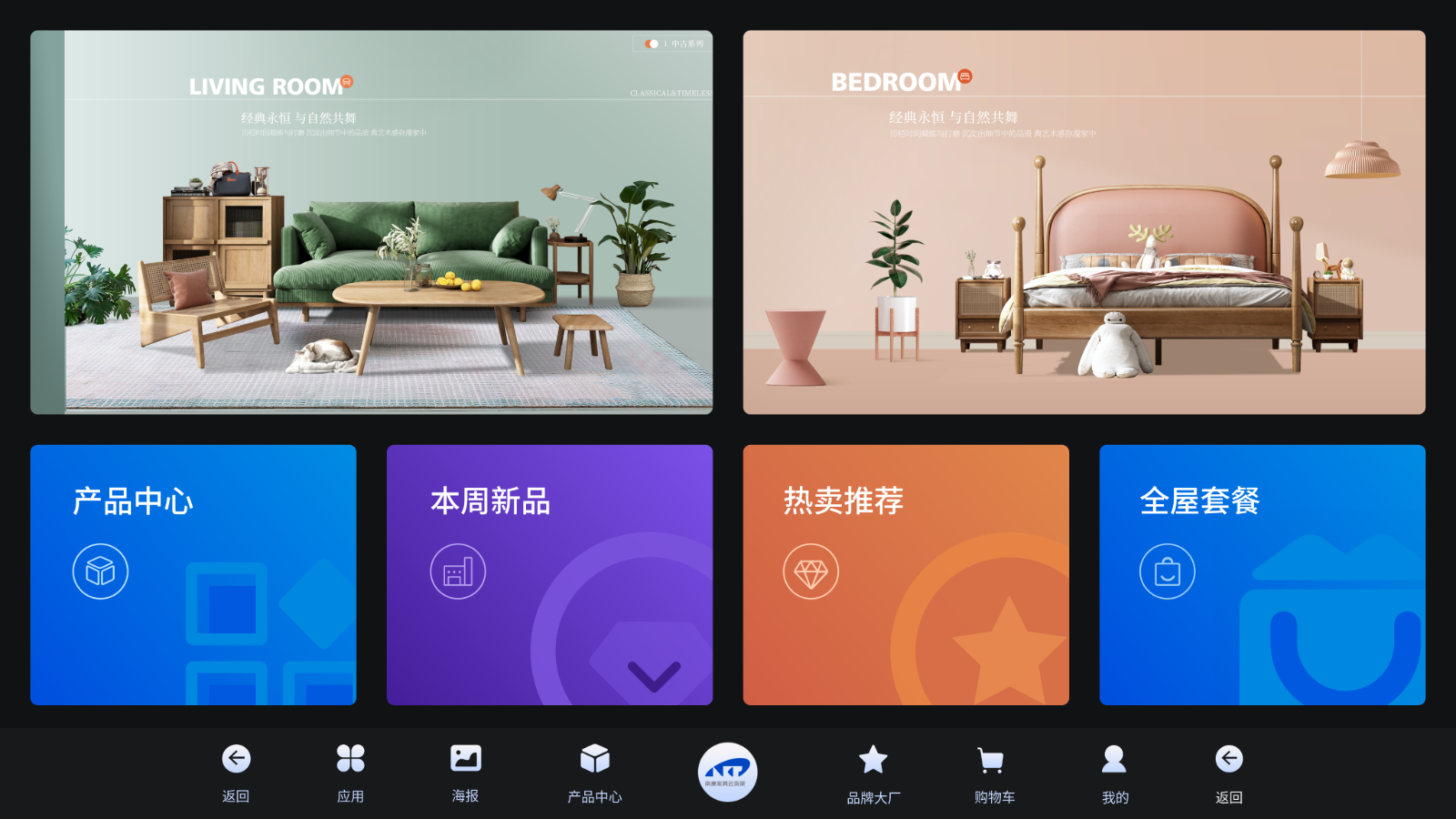The width and height of the screenshot is (1456, 819).
Task: Open the 全屋套餐 card
Action: [x=1262, y=574]
